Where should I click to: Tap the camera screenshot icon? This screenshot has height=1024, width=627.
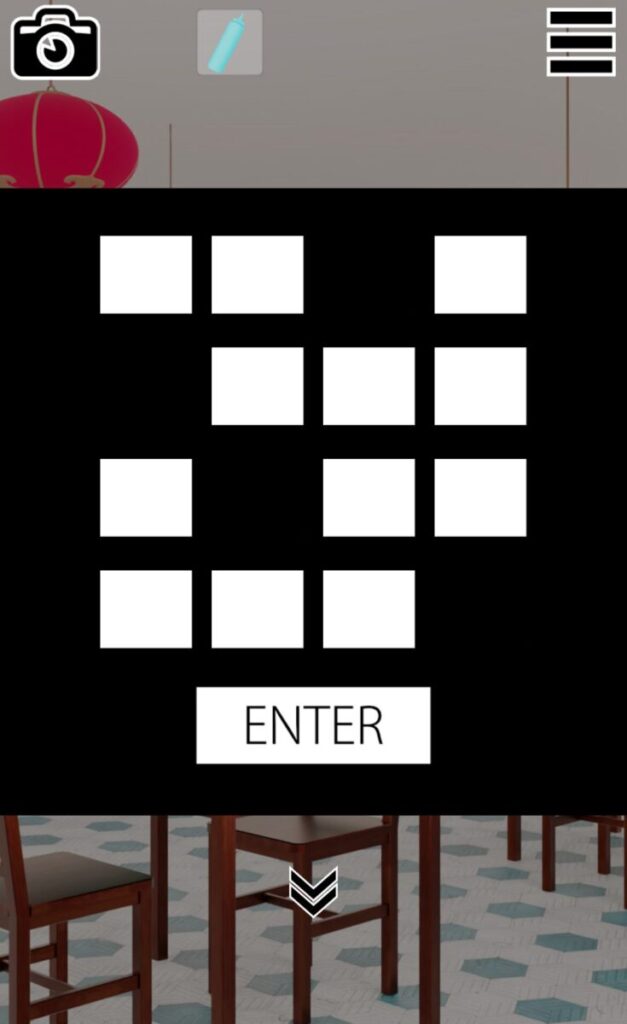[56, 43]
